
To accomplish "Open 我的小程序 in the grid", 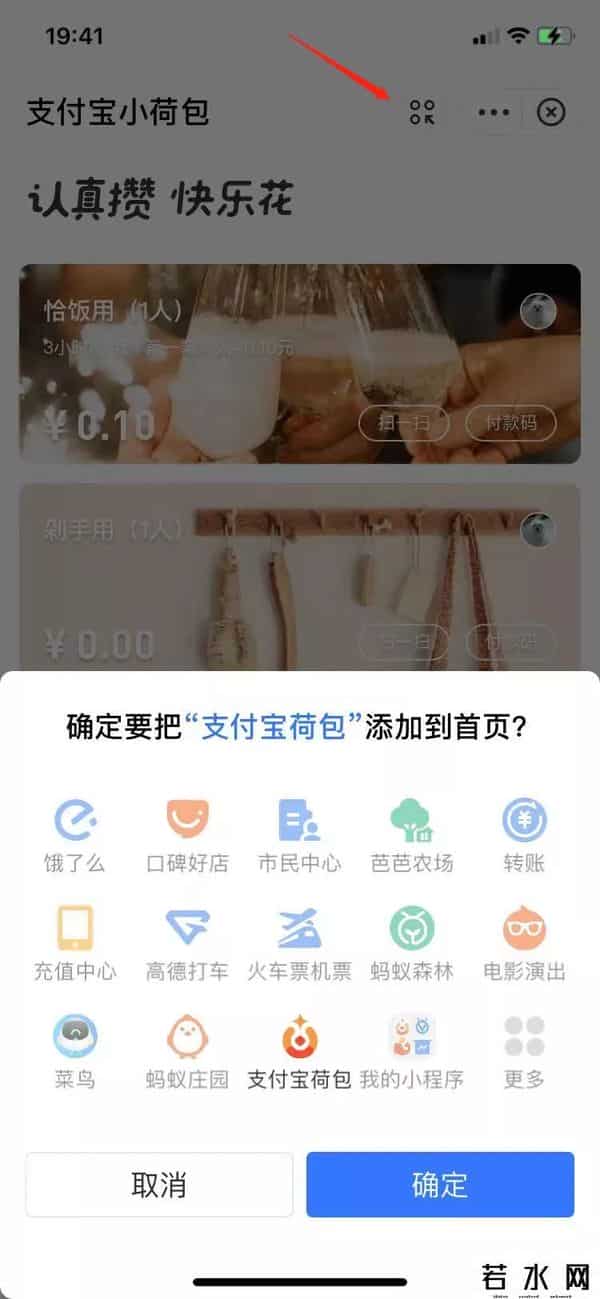I will pyautogui.click(x=412, y=1037).
